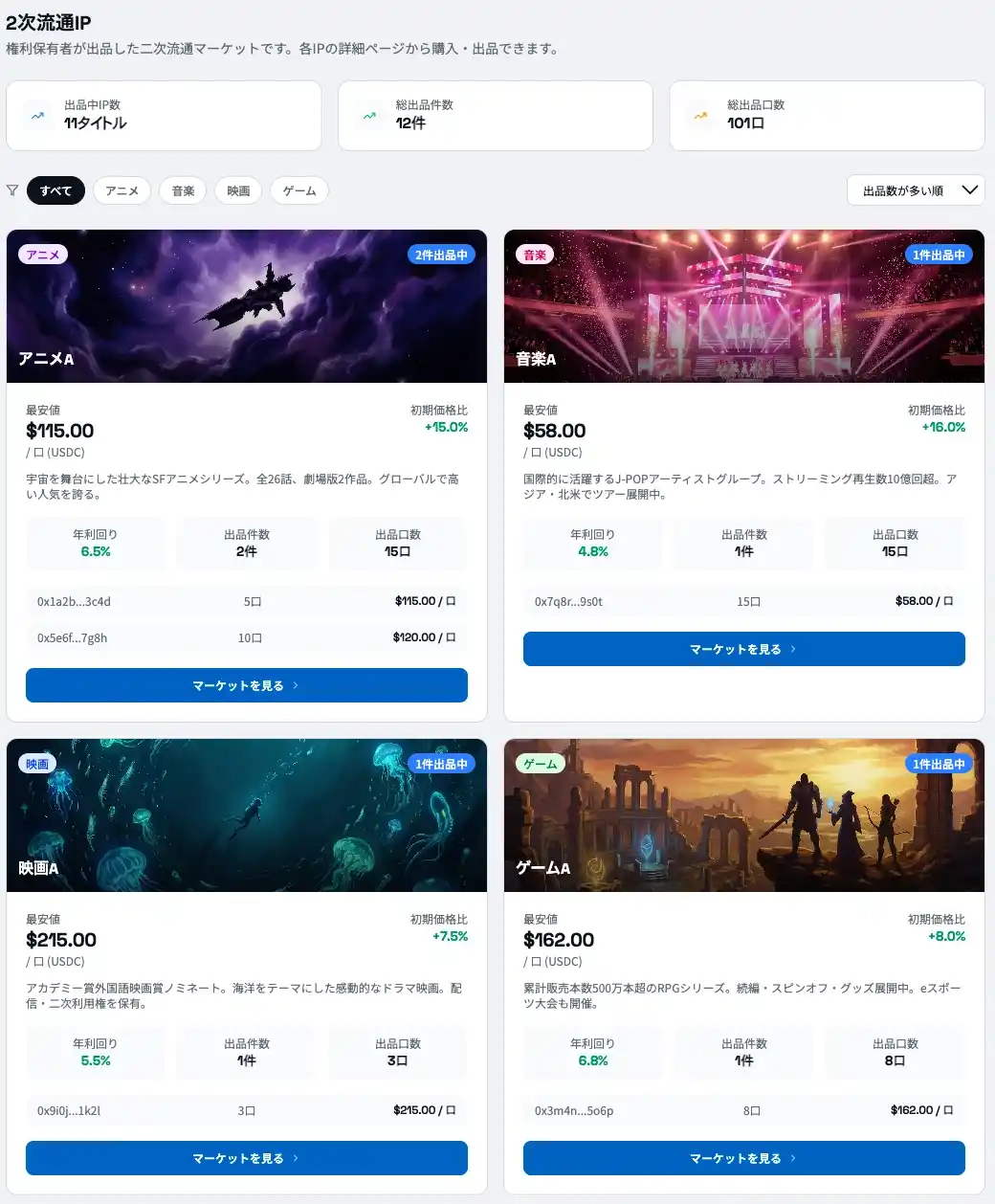Filter listings by アニメ
This screenshot has height=1204, width=995.
coord(122,190)
